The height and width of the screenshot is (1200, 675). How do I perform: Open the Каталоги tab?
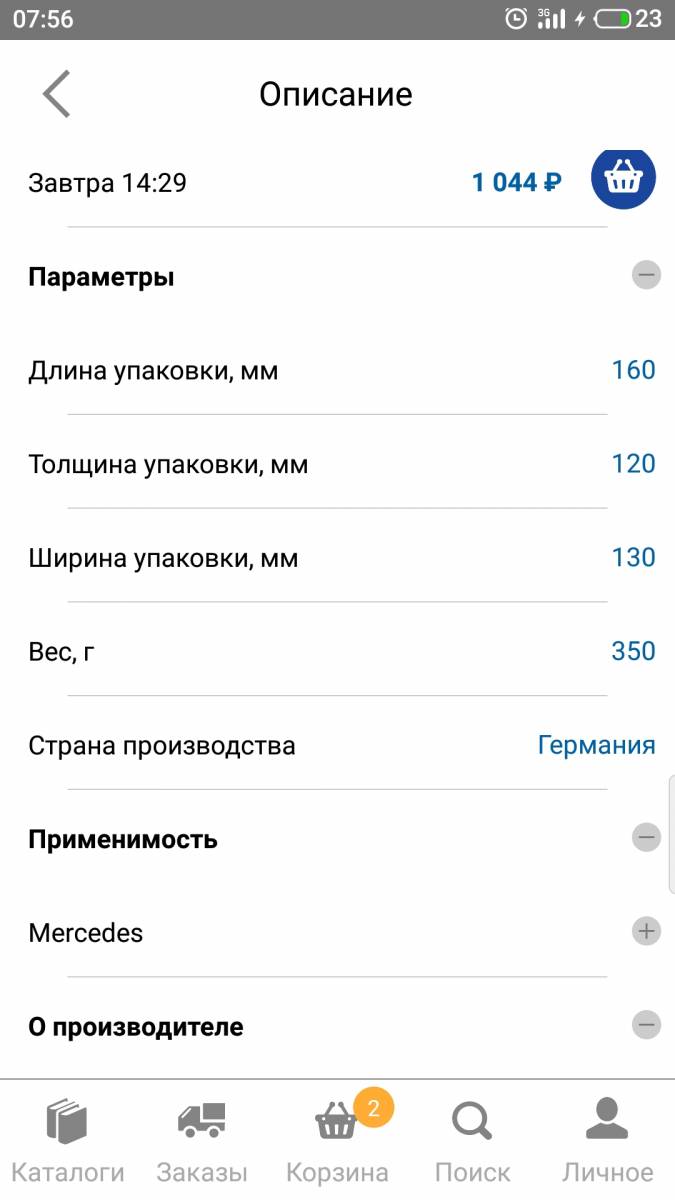coord(68,1140)
